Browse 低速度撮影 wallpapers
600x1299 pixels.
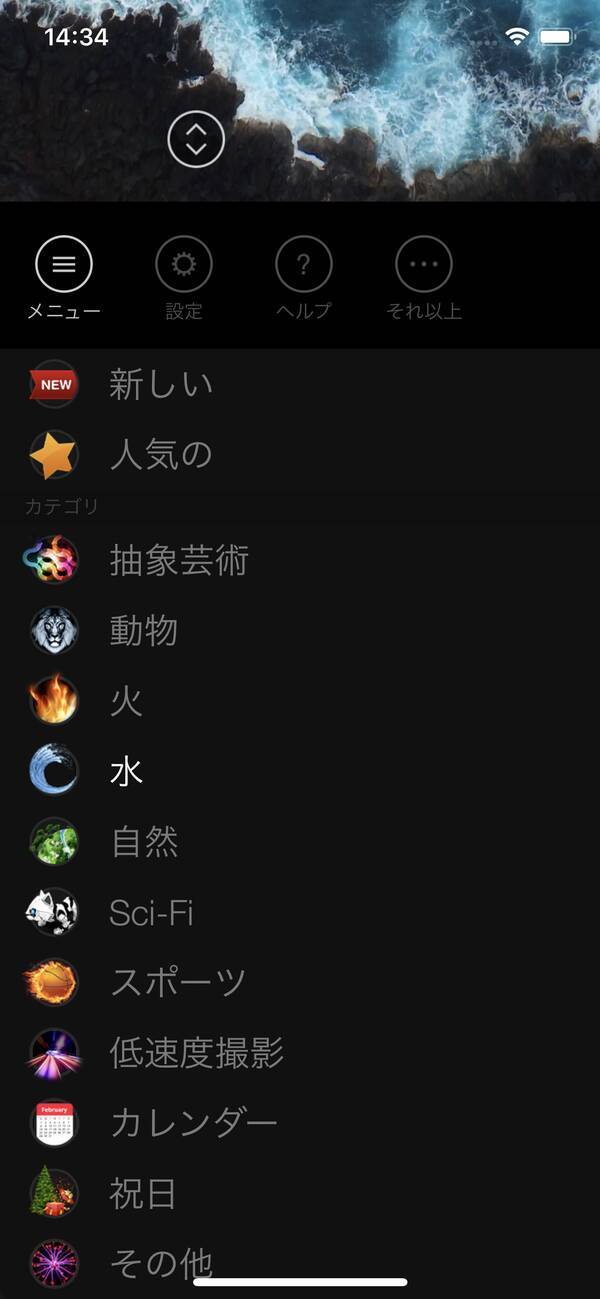[196, 1052]
